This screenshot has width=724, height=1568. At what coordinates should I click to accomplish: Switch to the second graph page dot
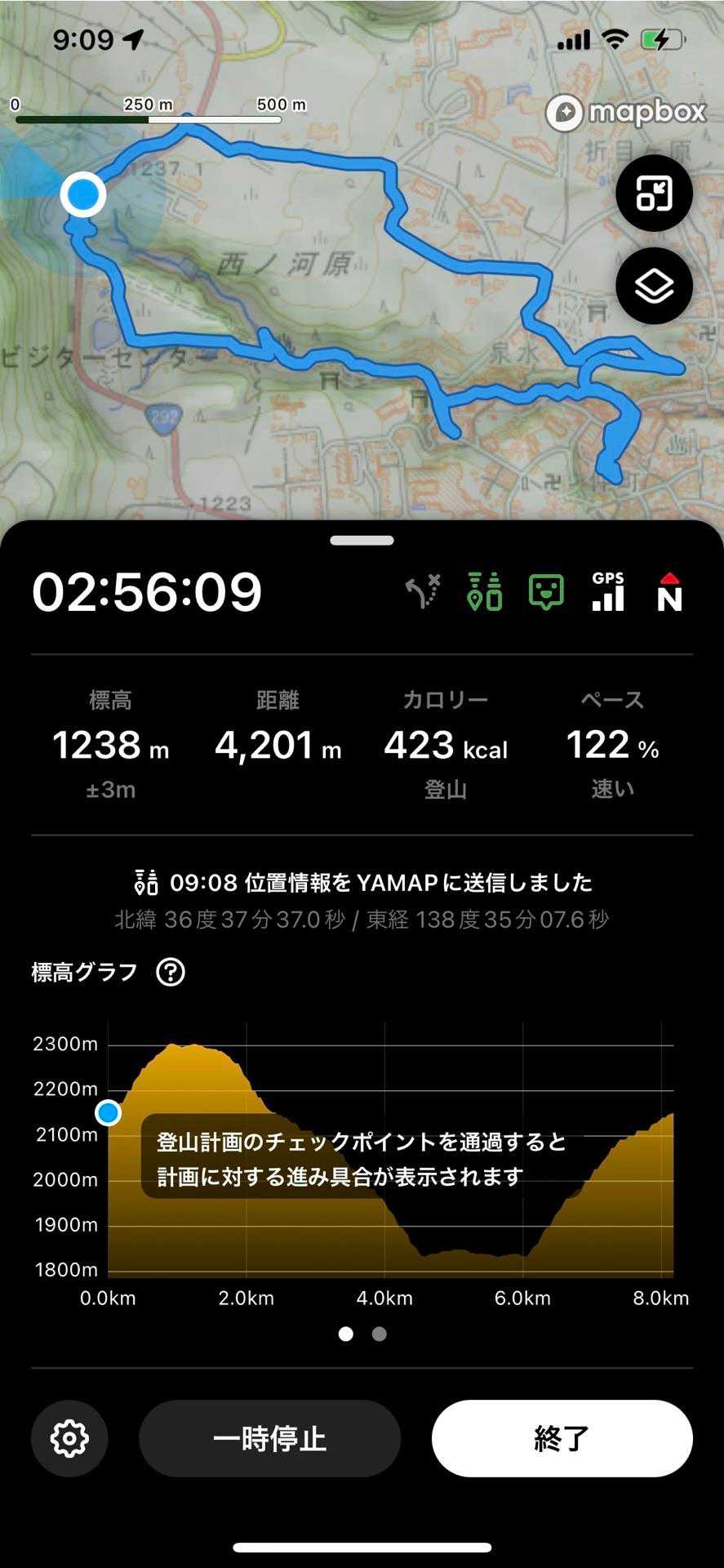pos(379,1334)
